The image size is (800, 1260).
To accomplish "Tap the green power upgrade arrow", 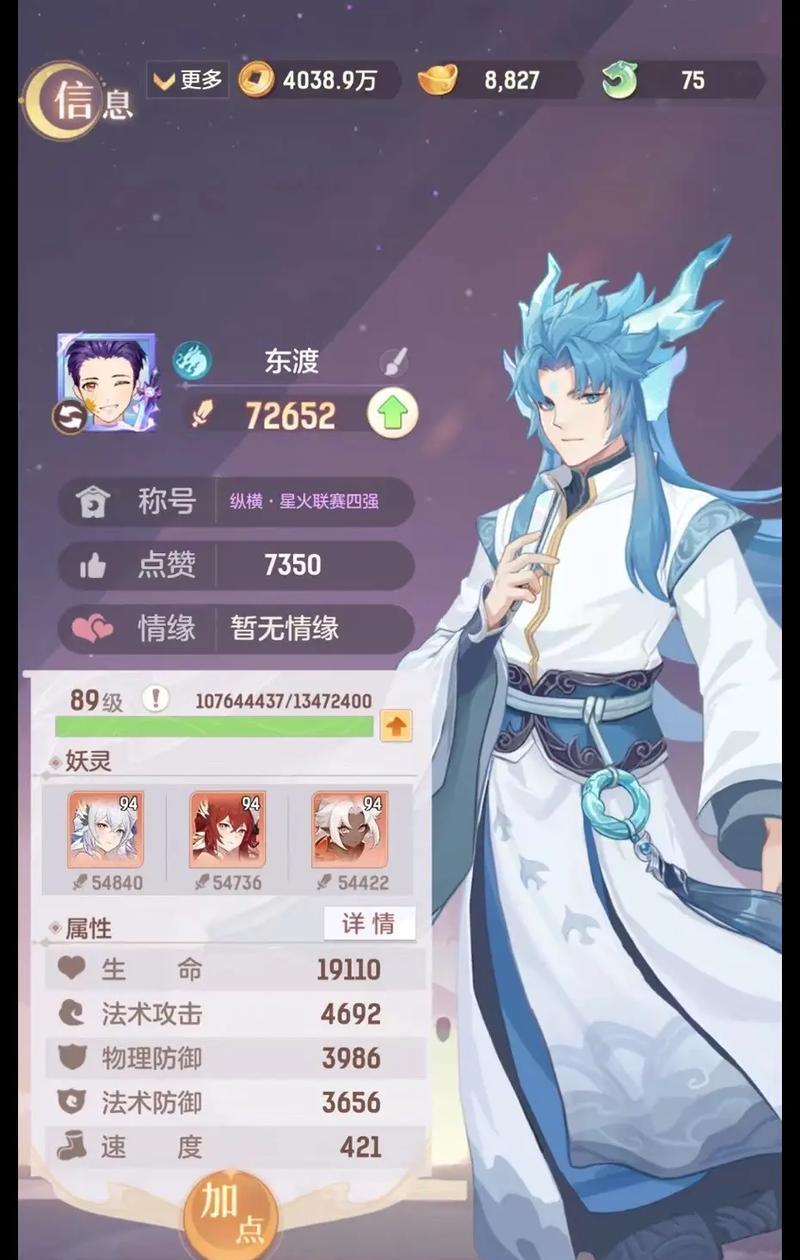I will coord(392,413).
